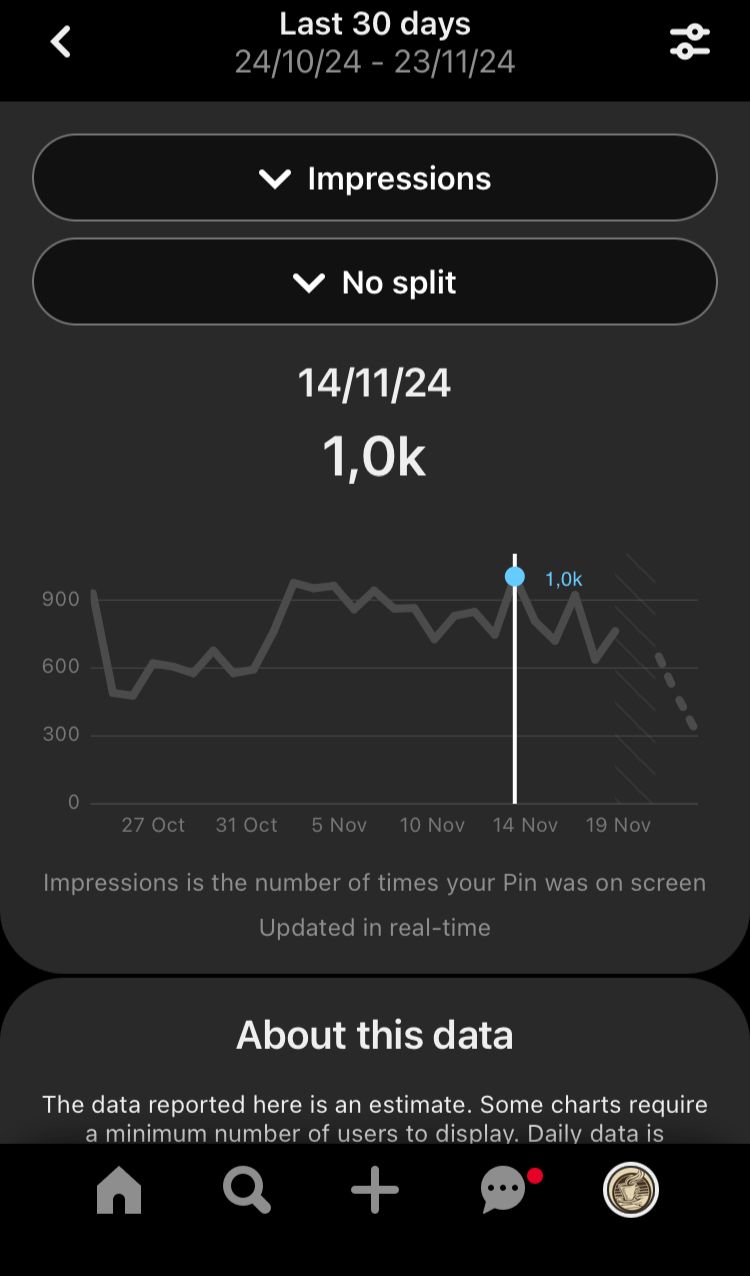The height and width of the screenshot is (1276, 750).
Task: Open the profile avatar tab
Action: click(x=631, y=1190)
